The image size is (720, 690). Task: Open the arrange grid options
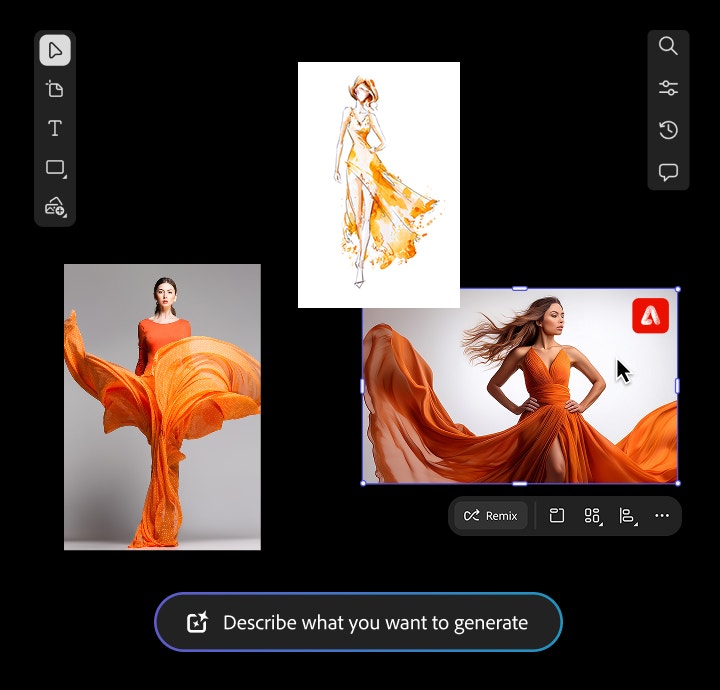point(592,516)
